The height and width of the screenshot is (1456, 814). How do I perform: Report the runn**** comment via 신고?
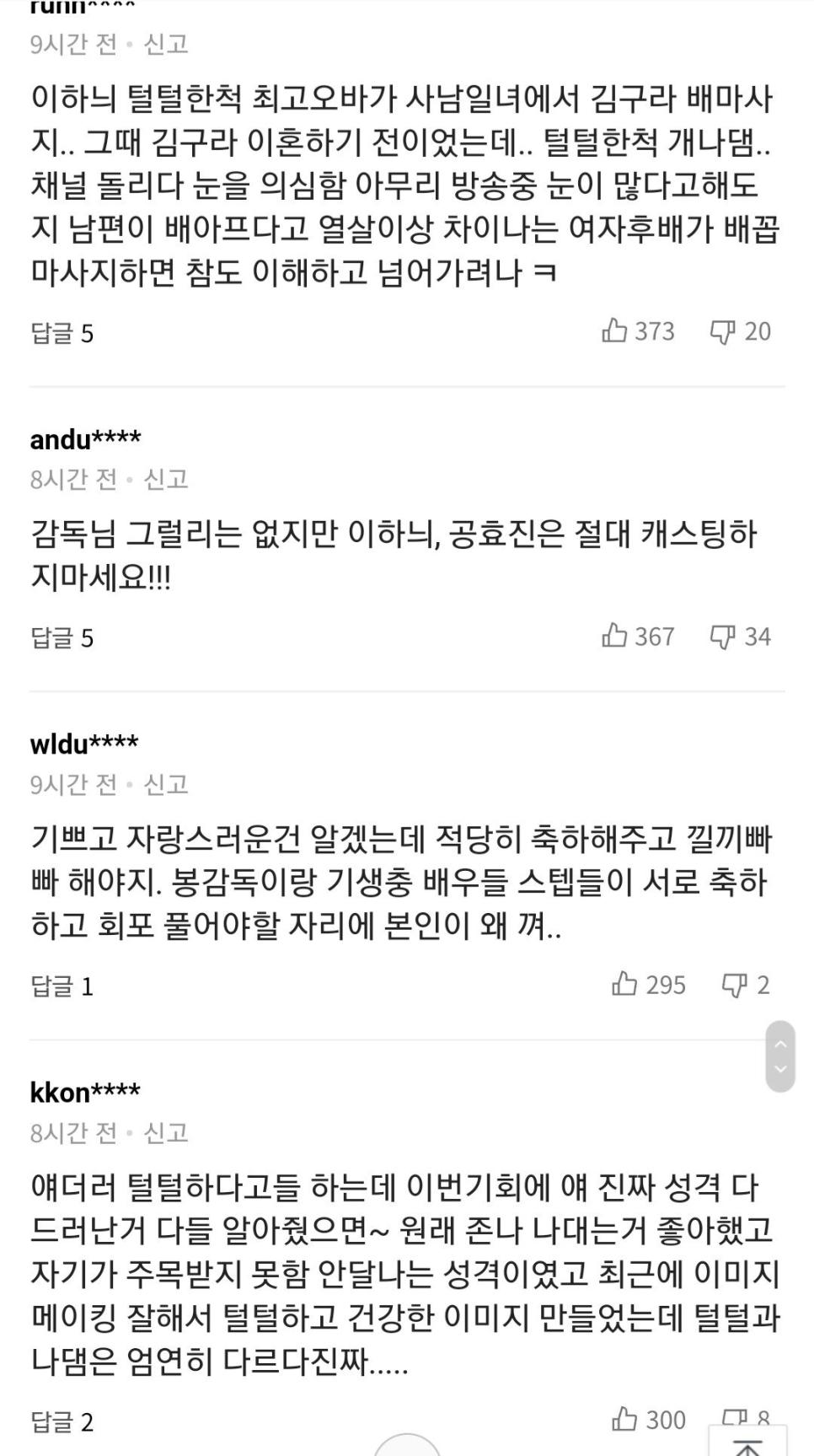point(166,44)
